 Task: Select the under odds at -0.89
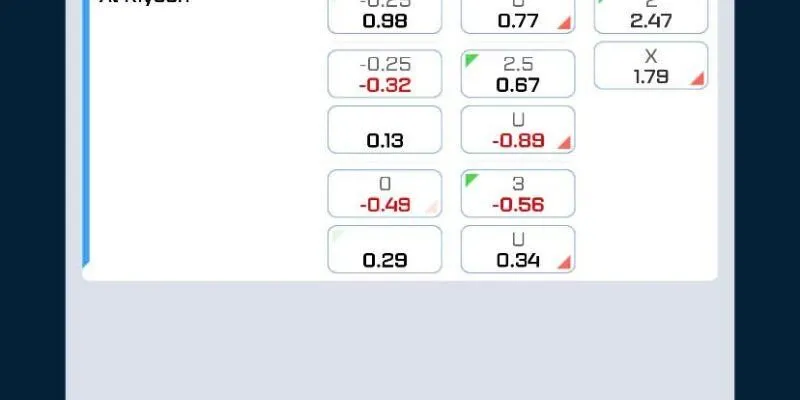pyautogui.click(x=518, y=130)
